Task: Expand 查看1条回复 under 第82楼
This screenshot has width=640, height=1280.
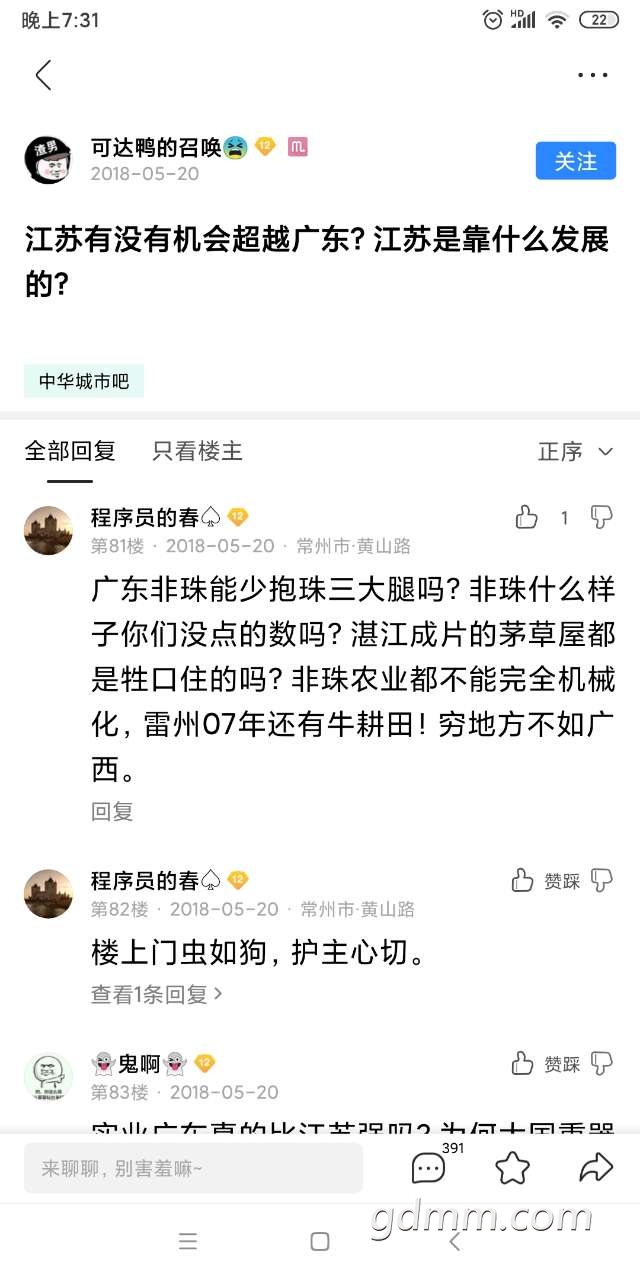Action: pos(157,994)
